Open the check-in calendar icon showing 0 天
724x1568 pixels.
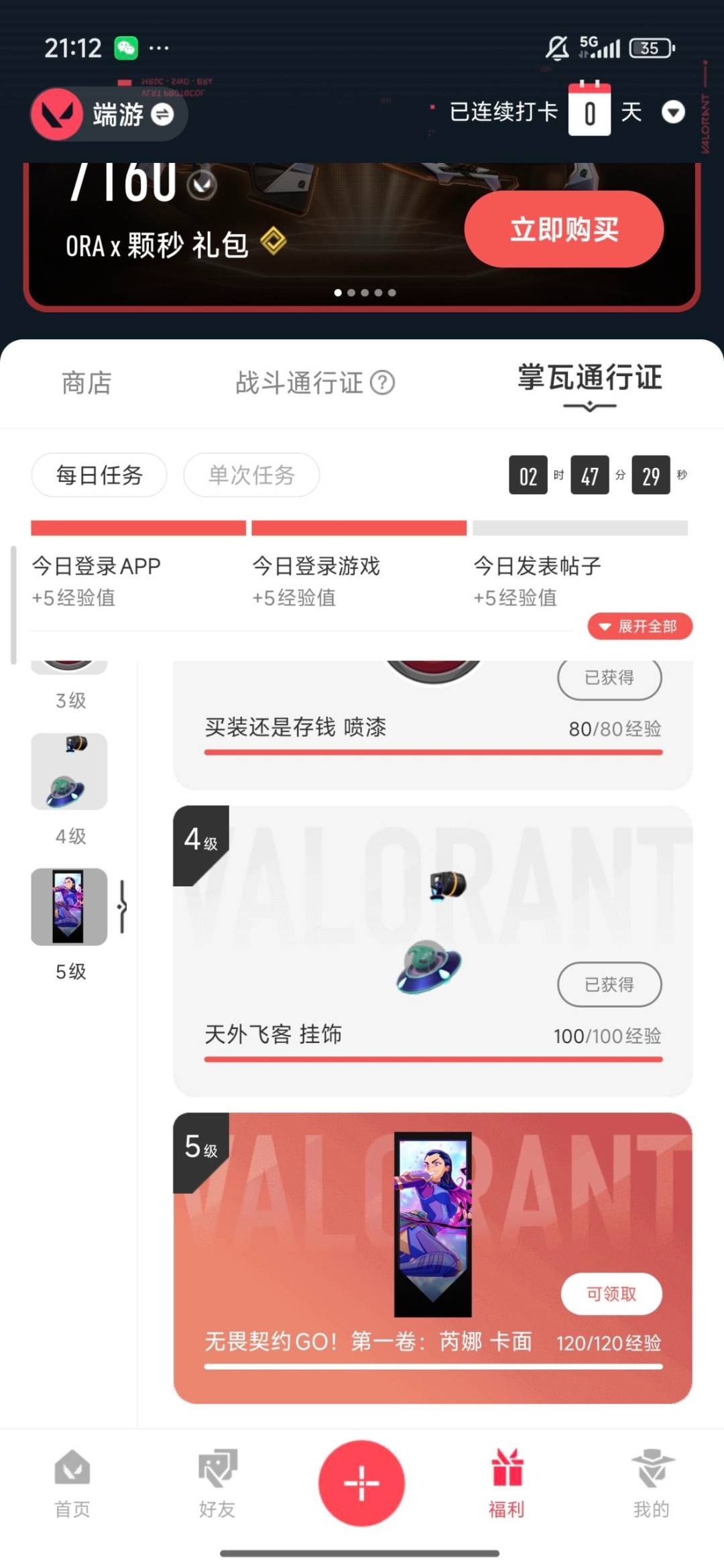click(x=589, y=111)
